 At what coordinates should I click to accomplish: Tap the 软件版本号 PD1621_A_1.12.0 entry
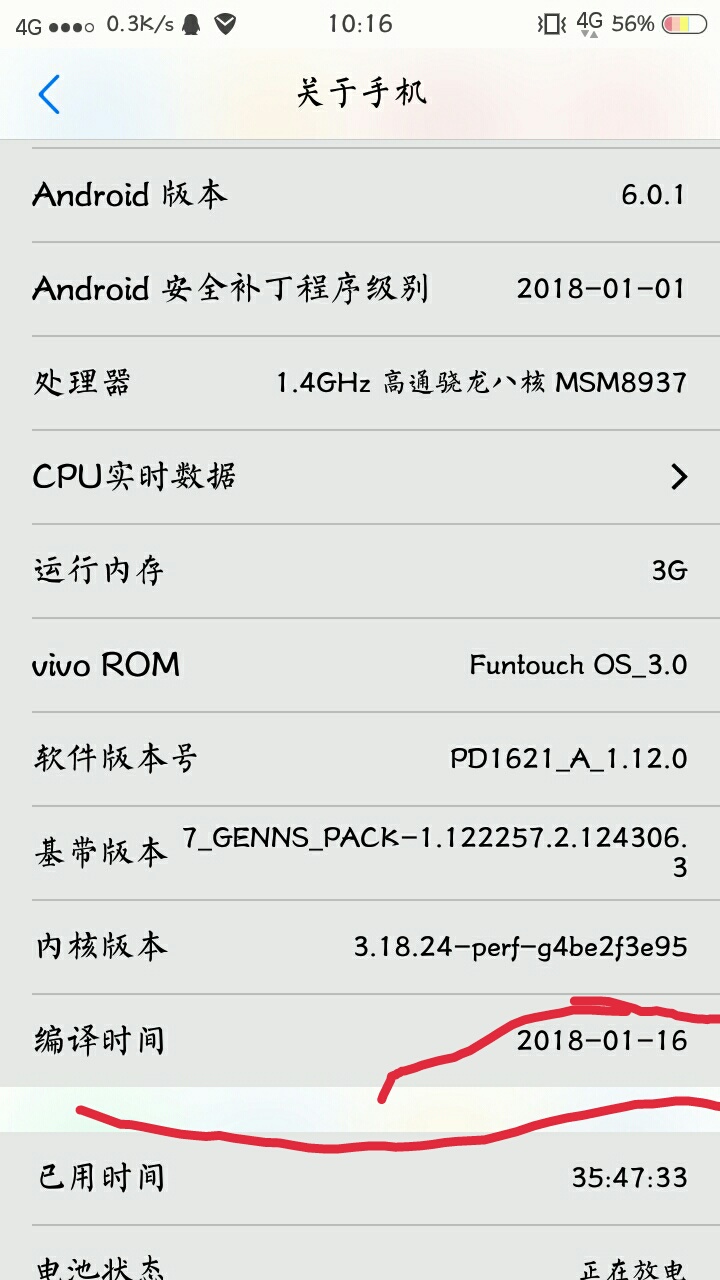click(x=360, y=758)
